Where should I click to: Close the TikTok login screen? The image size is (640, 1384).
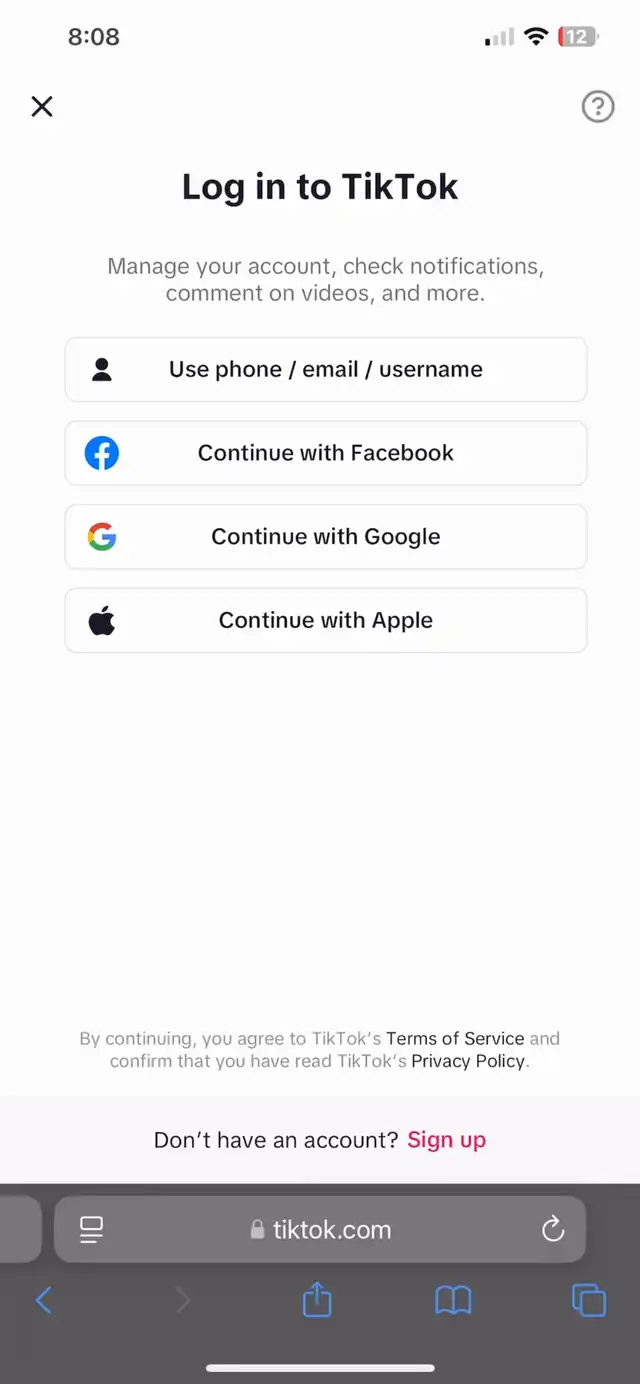(x=42, y=106)
